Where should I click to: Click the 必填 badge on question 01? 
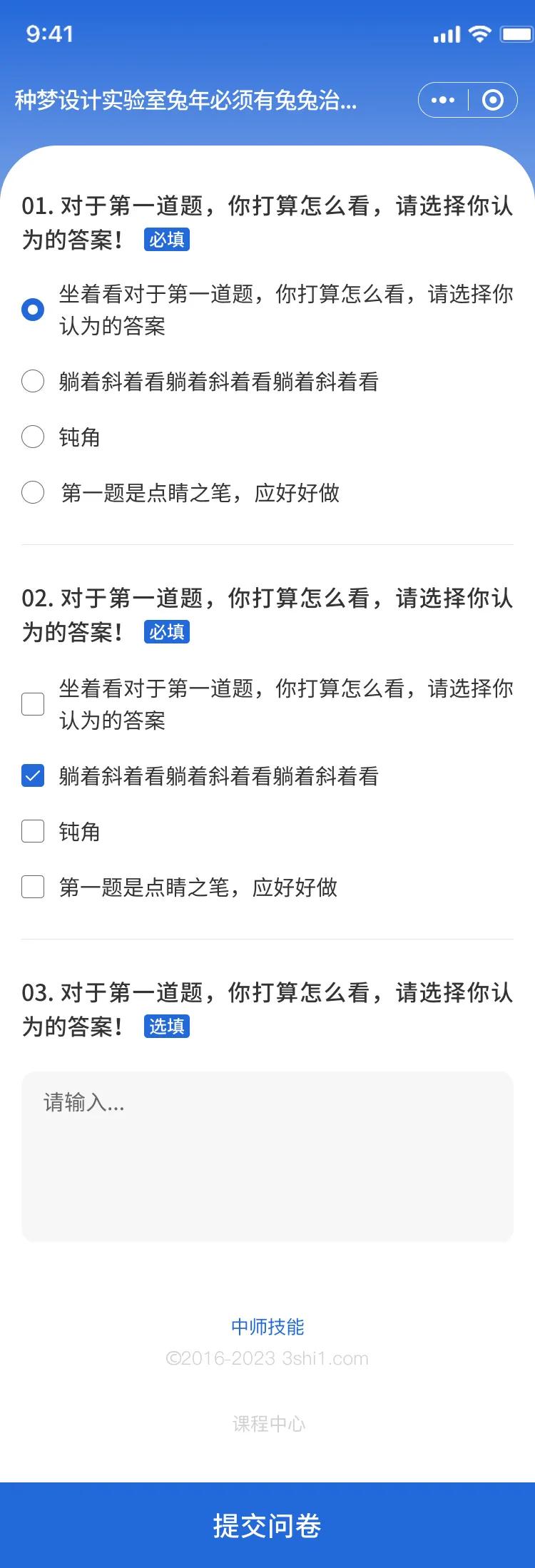tap(166, 239)
